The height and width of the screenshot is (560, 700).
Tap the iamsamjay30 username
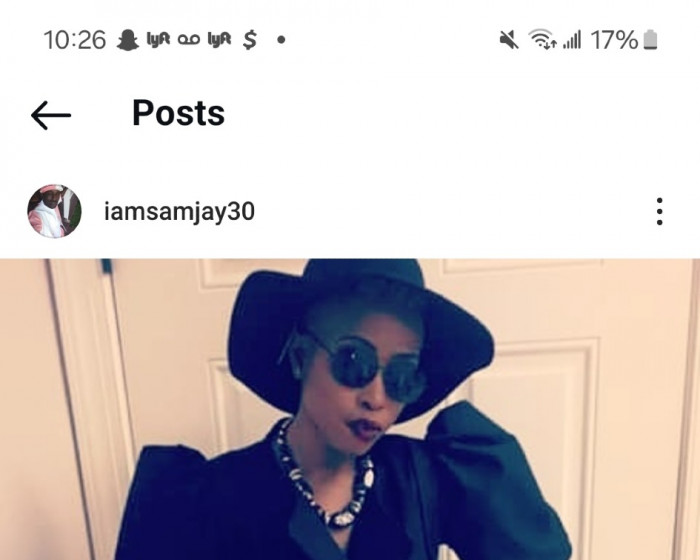click(179, 212)
